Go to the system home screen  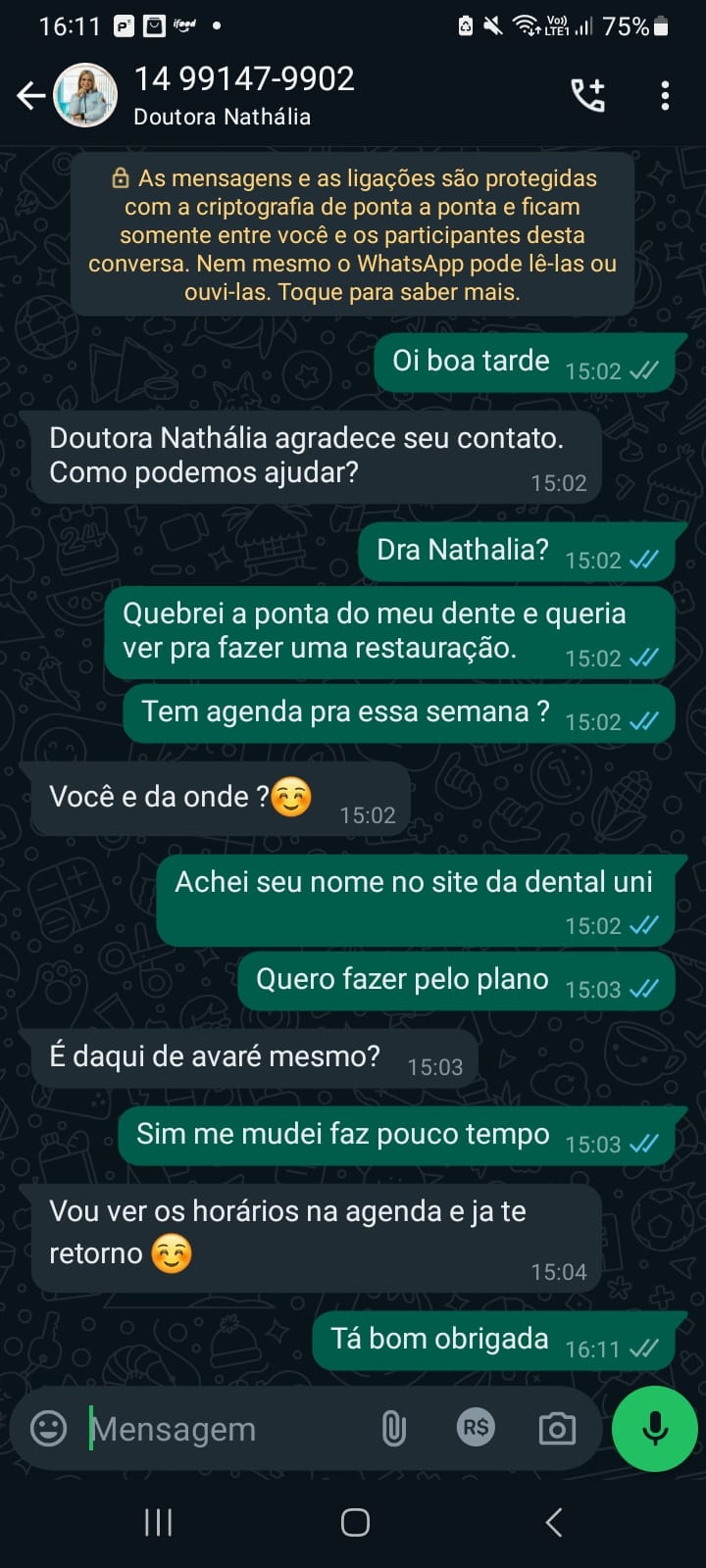point(355,1522)
